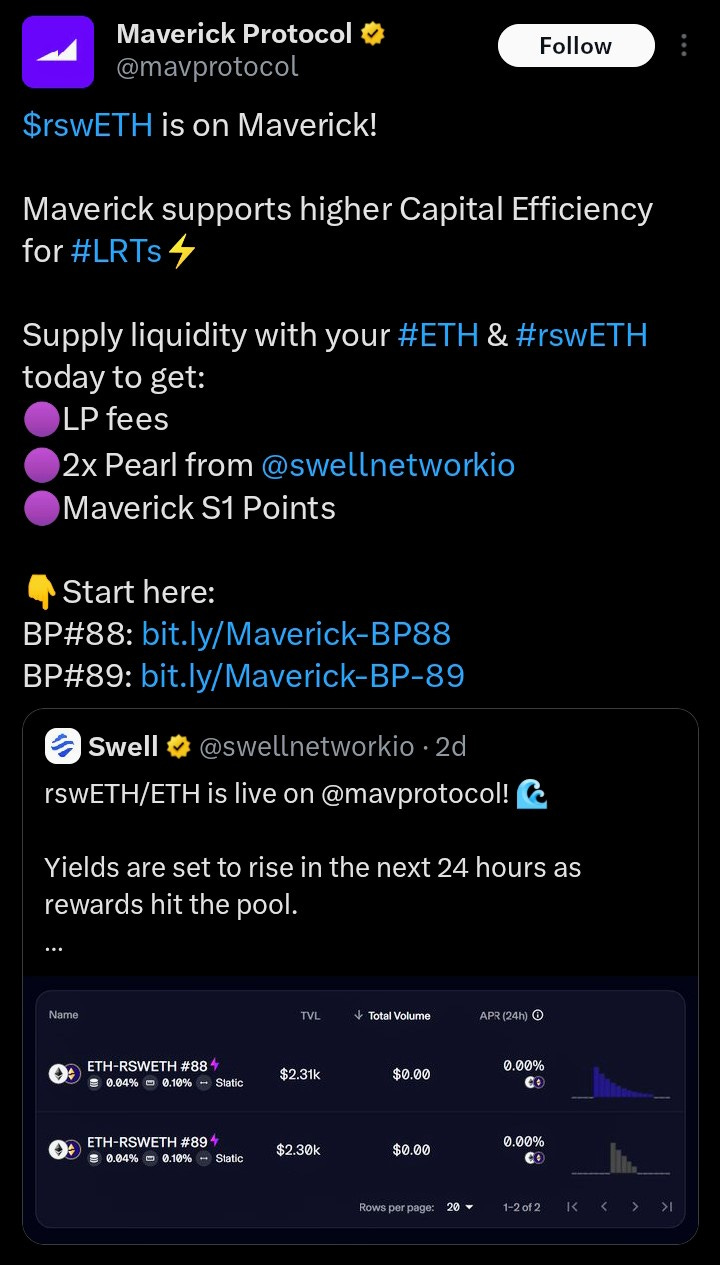This screenshot has width=720, height=1265.
Task: Open the bit.ly/Maverick-BP-89 link
Action: [303, 675]
